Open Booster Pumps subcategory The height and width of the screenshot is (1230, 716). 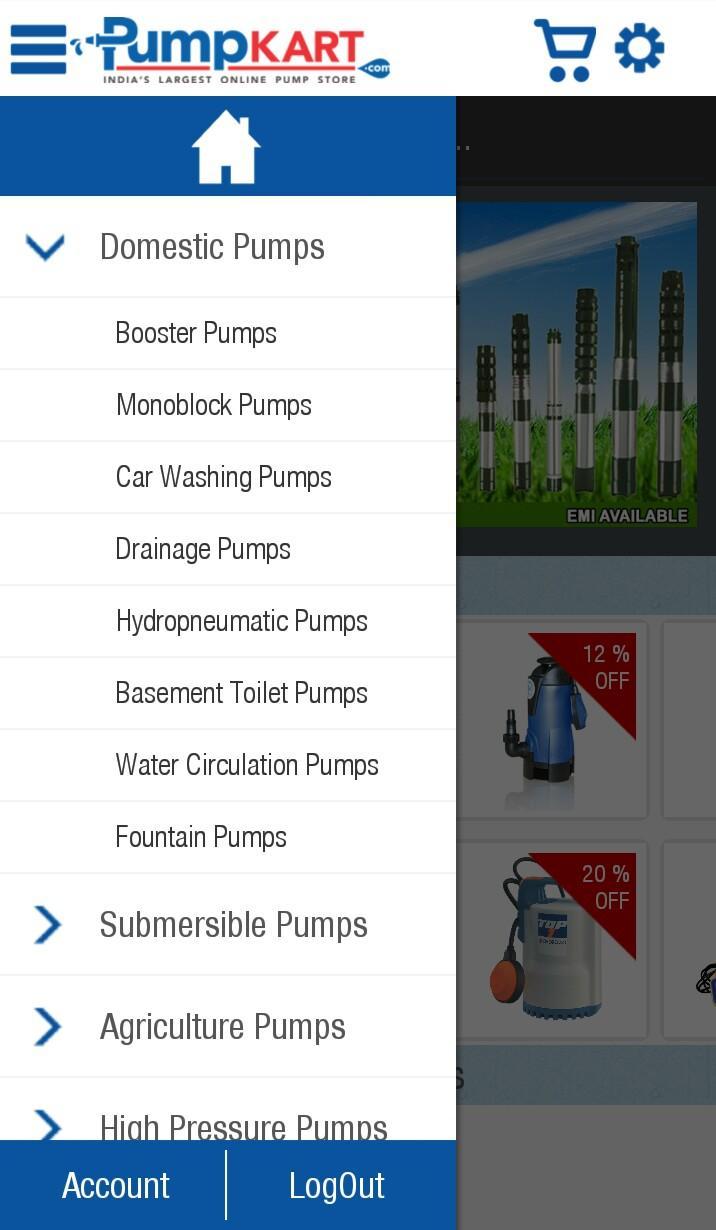(x=196, y=333)
